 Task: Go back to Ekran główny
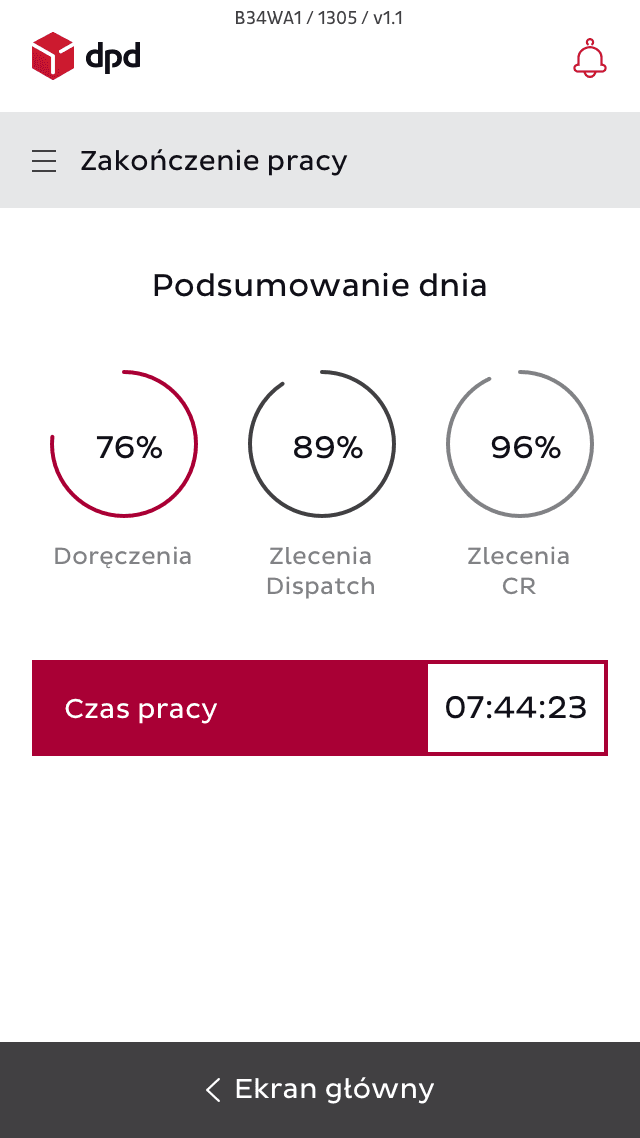pyautogui.click(x=320, y=1089)
